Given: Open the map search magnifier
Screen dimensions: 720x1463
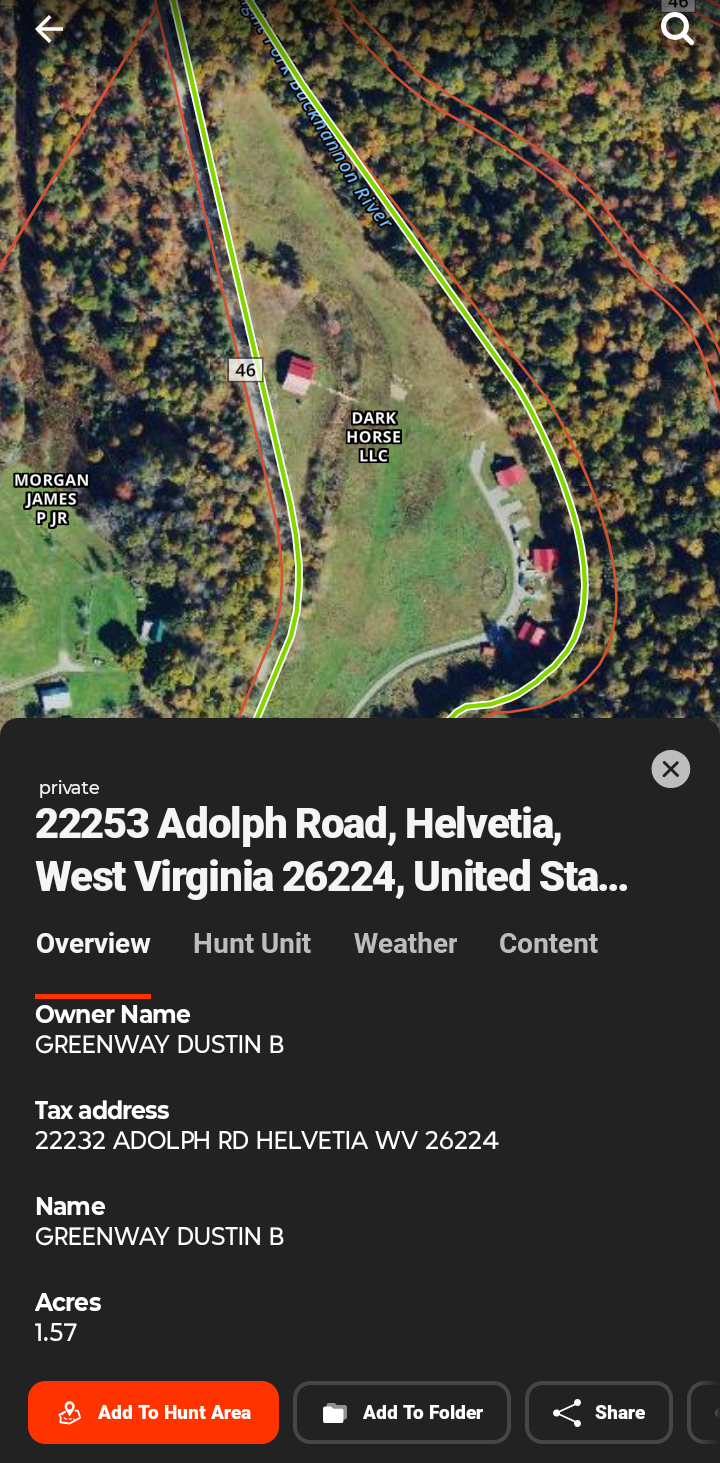Looking at the screenshot, I should (677, 29).
